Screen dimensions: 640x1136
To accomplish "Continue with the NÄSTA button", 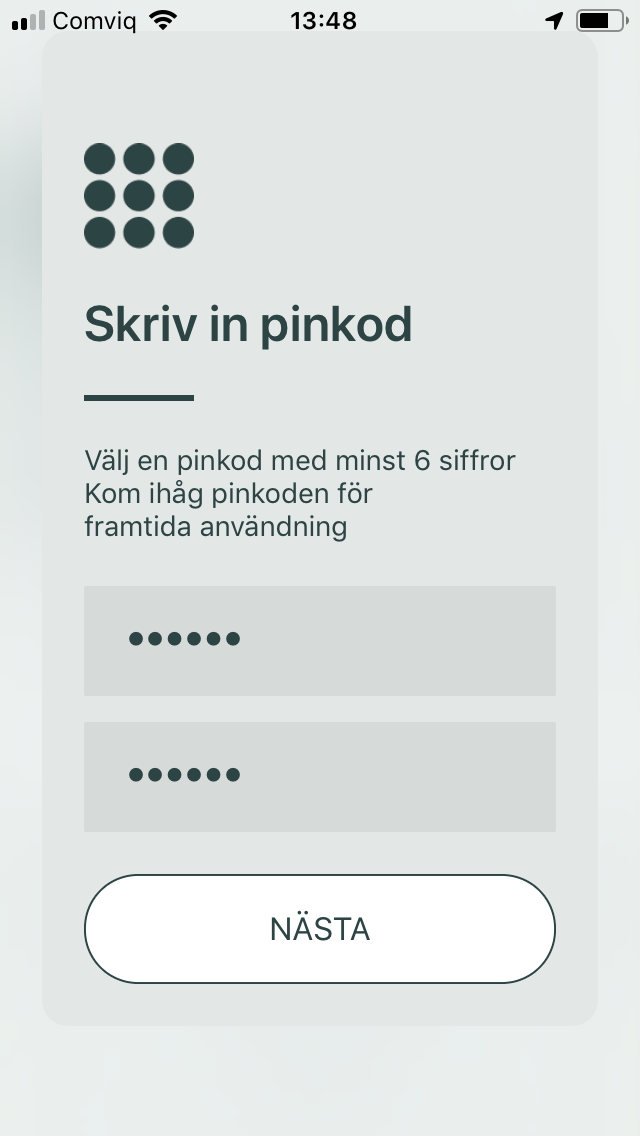I will (320, 929).
